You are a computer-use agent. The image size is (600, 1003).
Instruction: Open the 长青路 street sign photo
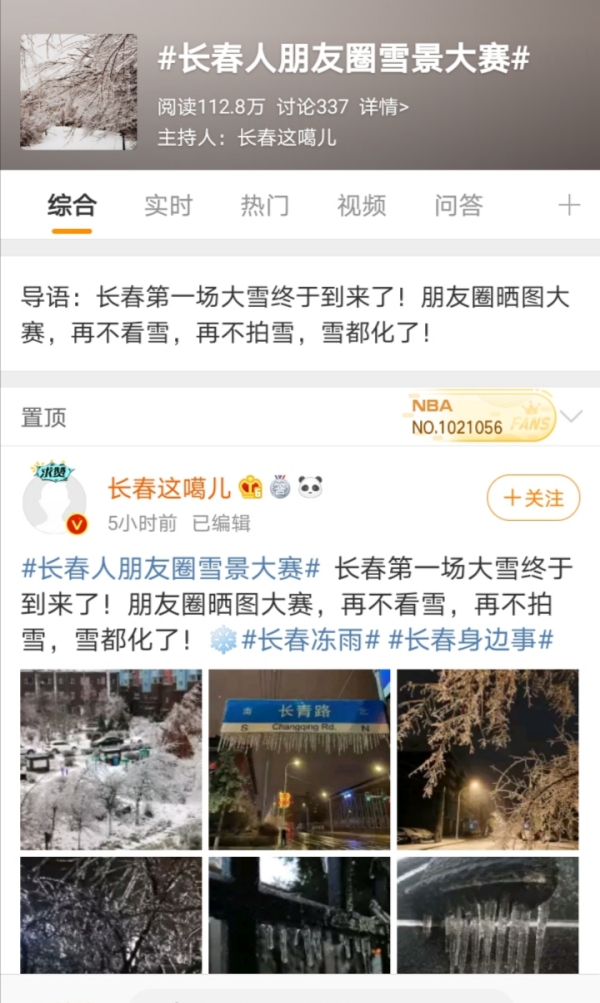click(299, 759)
